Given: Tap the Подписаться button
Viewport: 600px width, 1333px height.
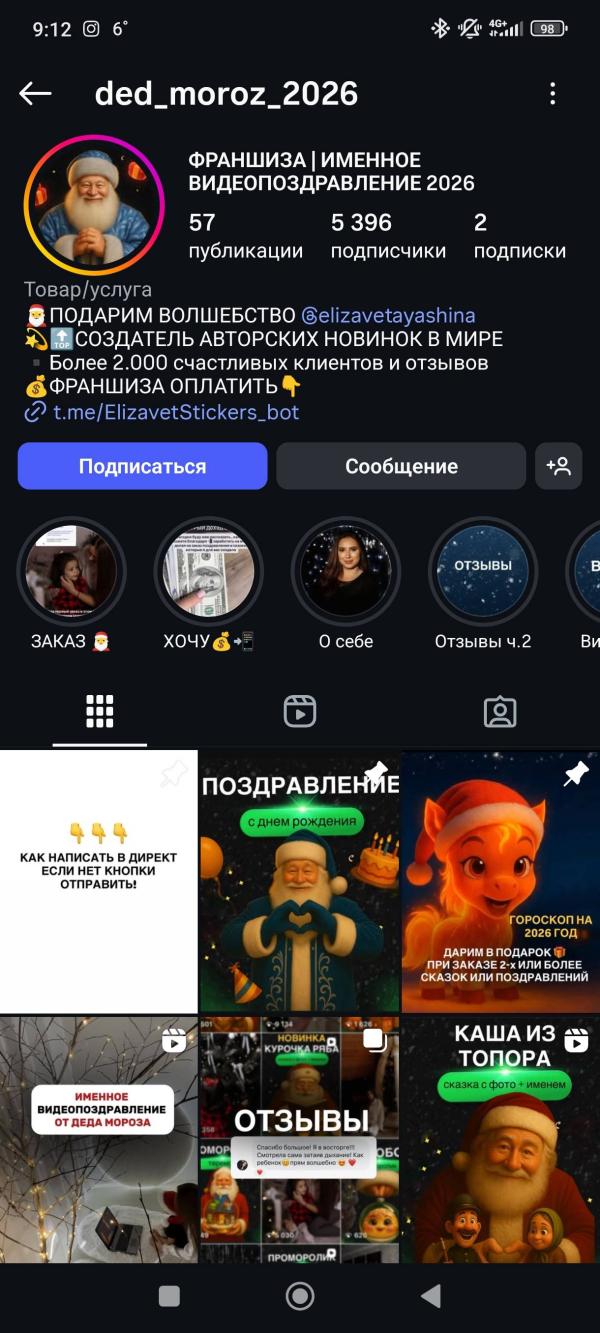Looking at the screenshot, I should [x=142, y=466].
